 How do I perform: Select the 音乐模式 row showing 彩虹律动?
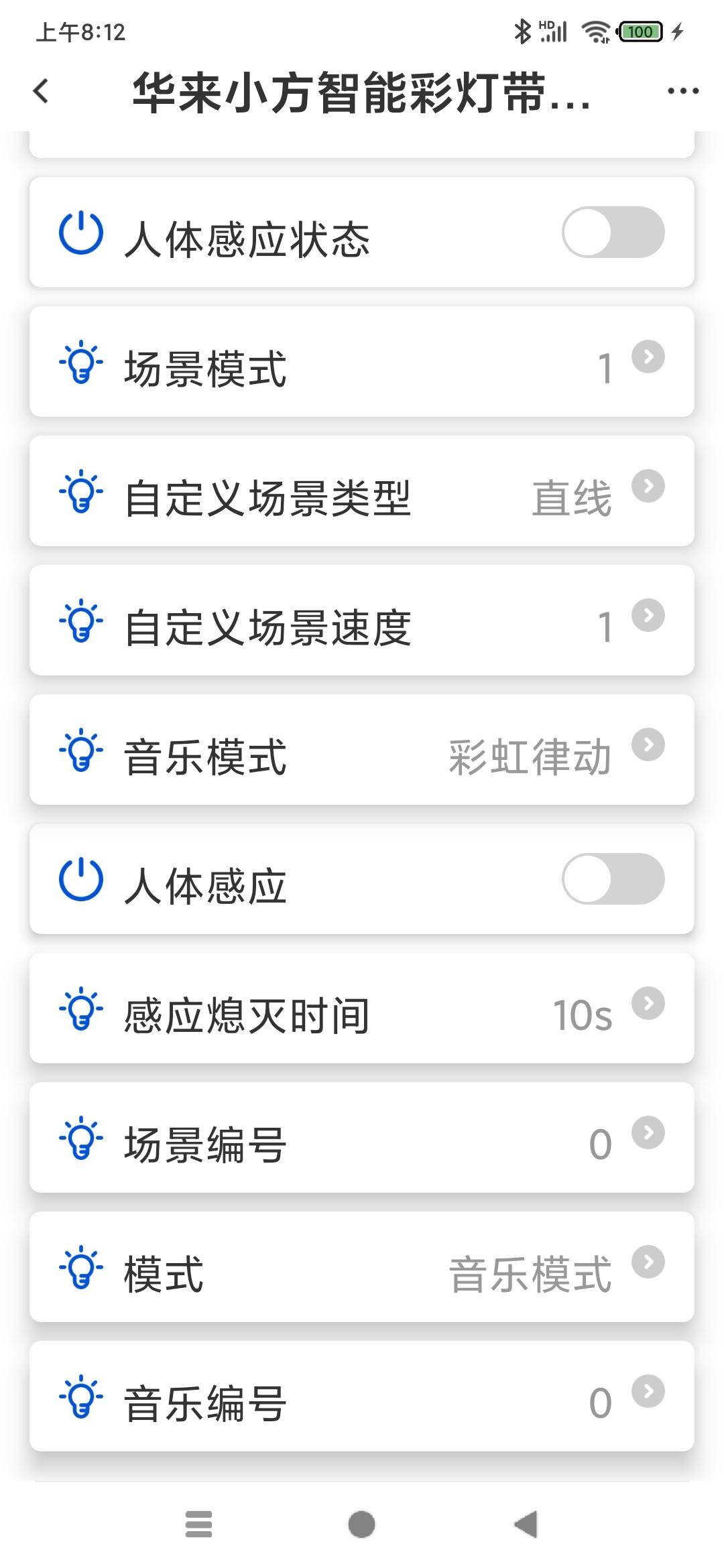(x=362, y=750)
